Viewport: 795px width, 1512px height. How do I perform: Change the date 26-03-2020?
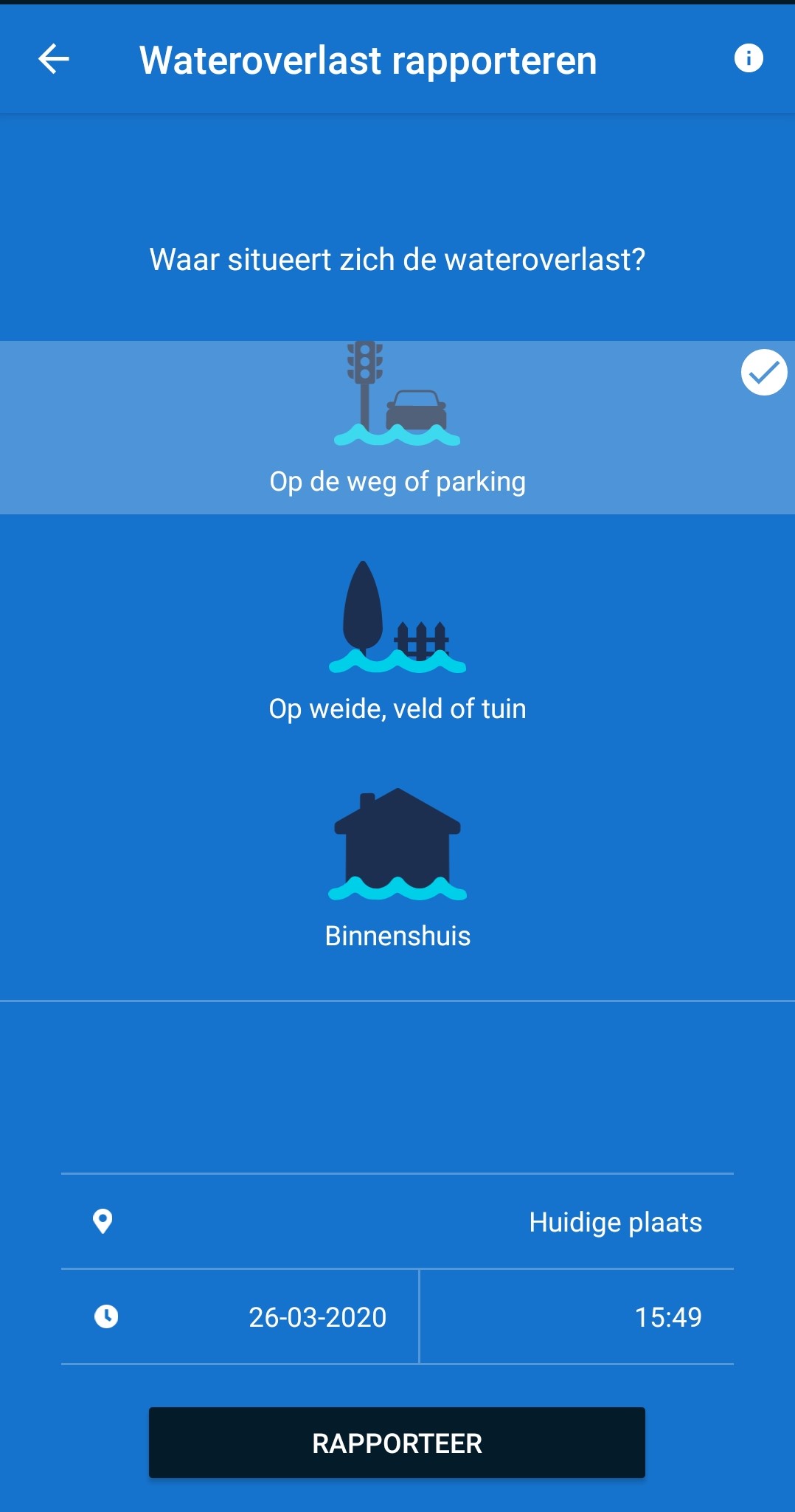pos(317,1317)
